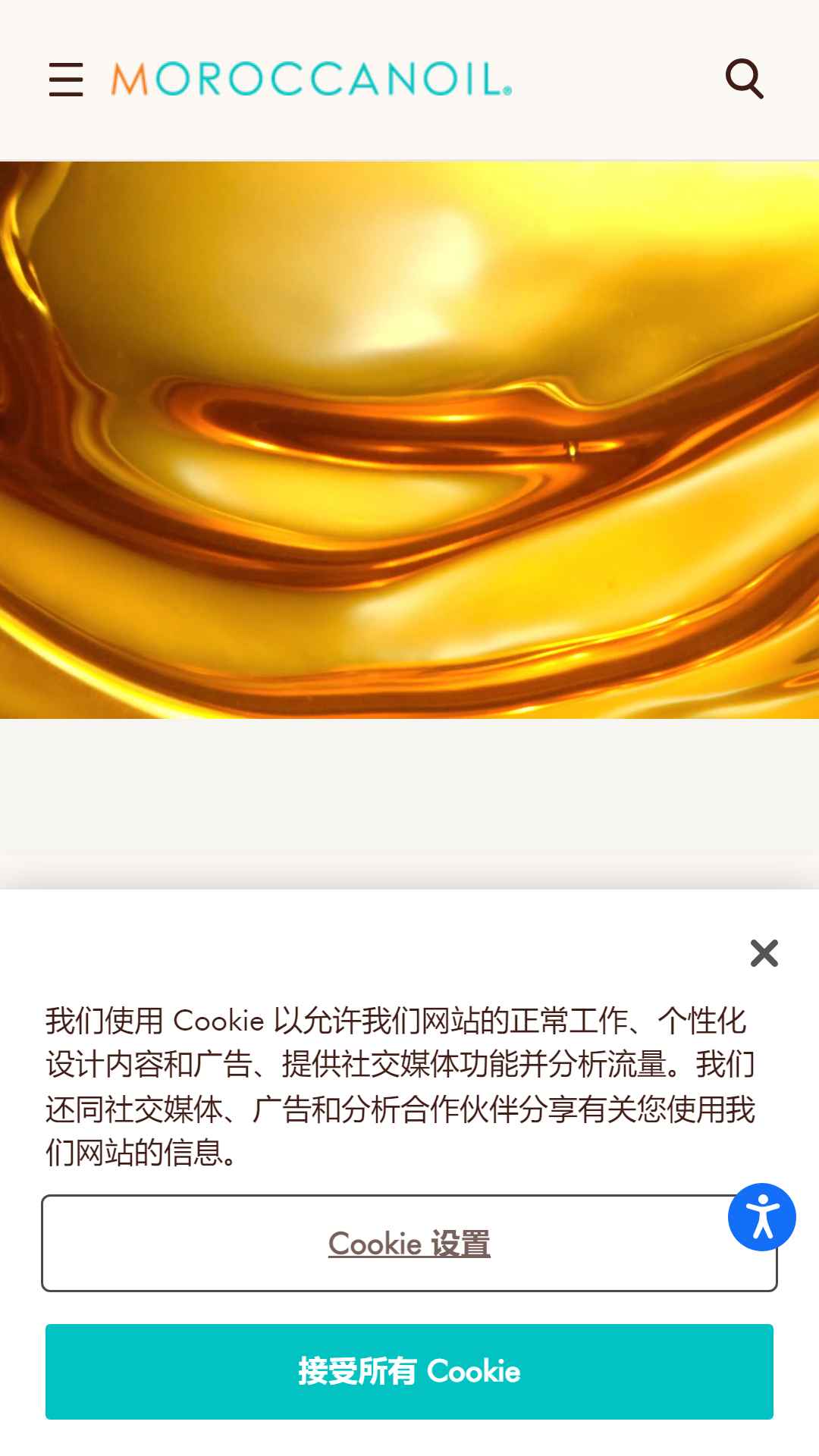The width and height of the screenshot is (819, 1456).
Task: Open the search magnifier icon
Action: (x=744, y=79)
